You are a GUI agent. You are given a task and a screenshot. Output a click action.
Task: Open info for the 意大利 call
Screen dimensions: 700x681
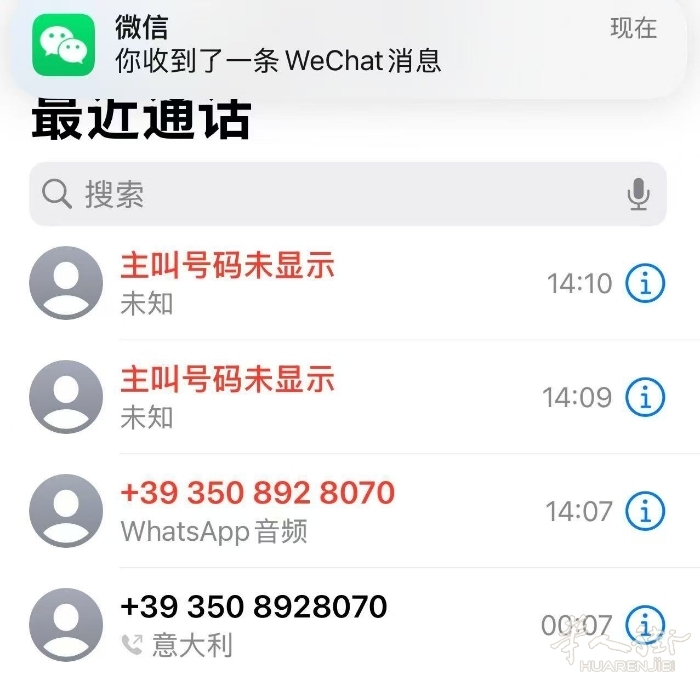pos(646,622)
